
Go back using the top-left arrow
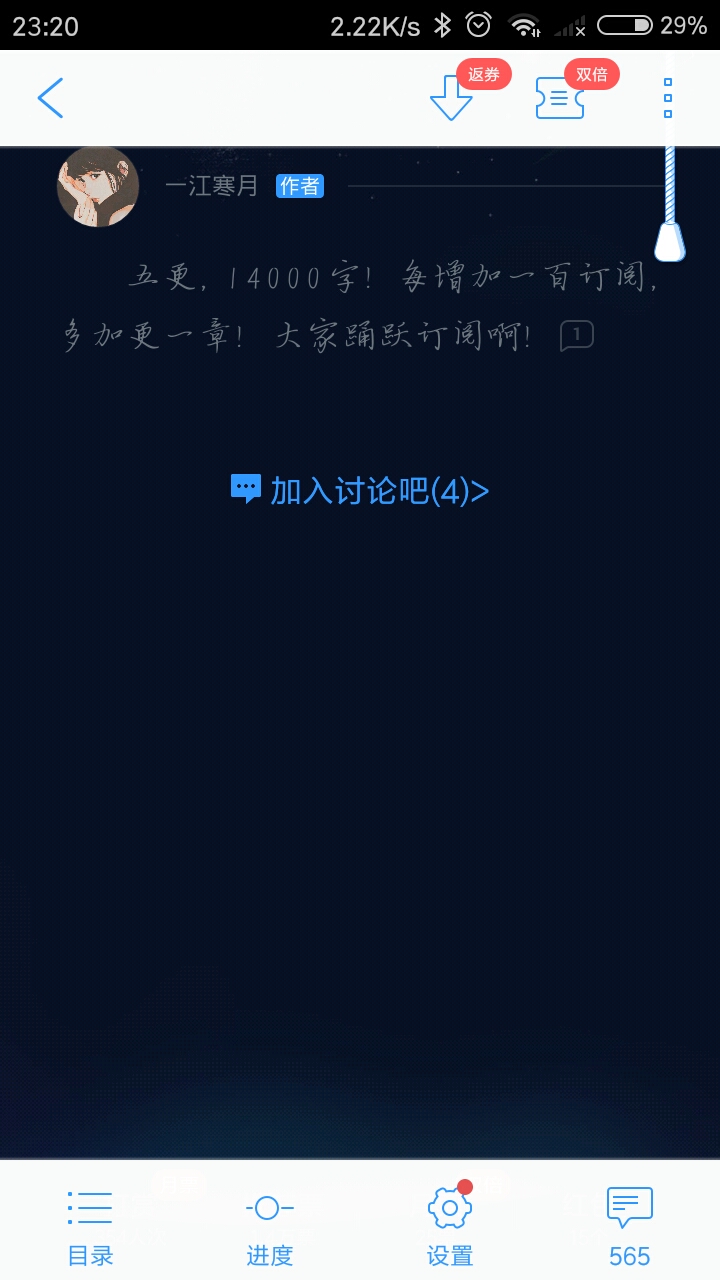[50, 98]
